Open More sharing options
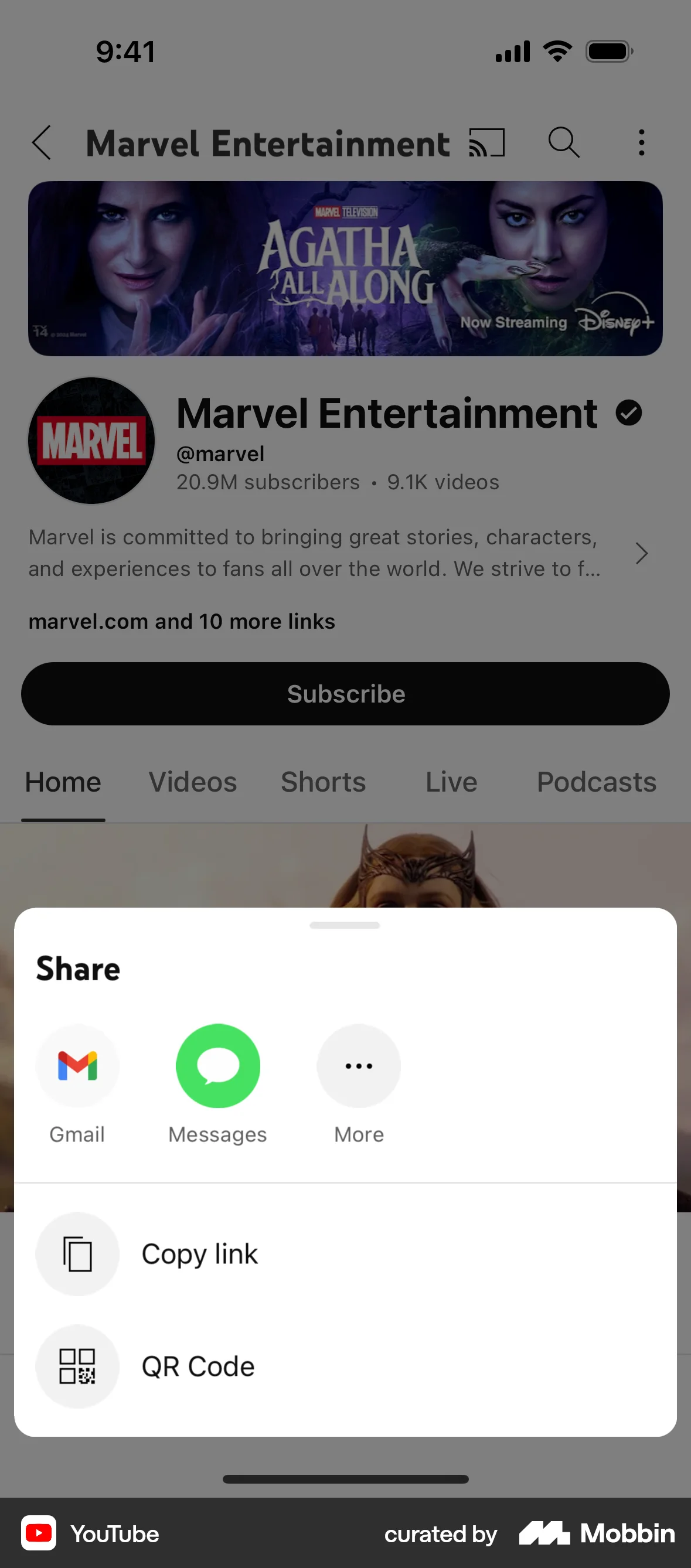The width and height of the screenshot is (691, 1568). click(x=359, y=1065)
